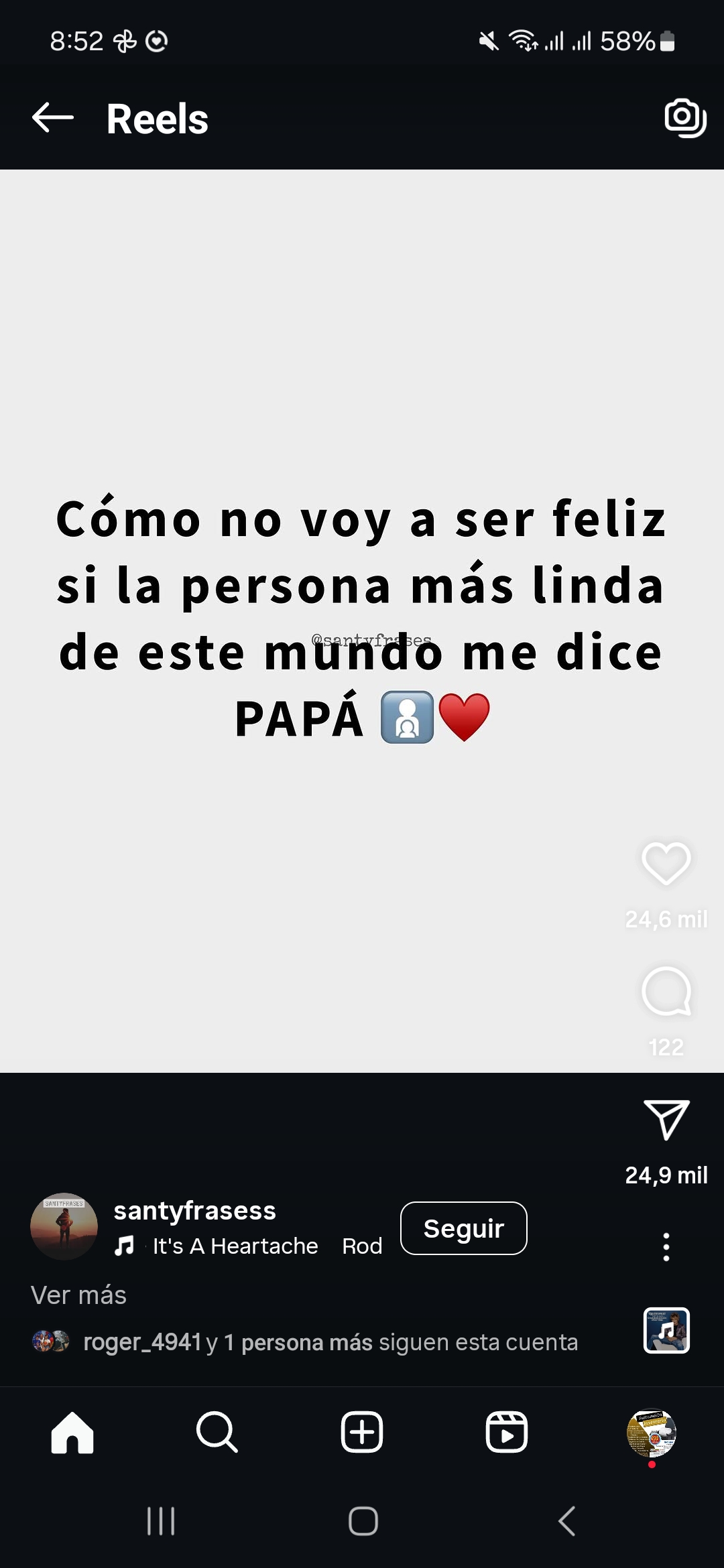The width and height of the screenshot is (724, 1568).
Task: Like this reel with the heart
Action: pyautogui.click(x=666, y=863)
